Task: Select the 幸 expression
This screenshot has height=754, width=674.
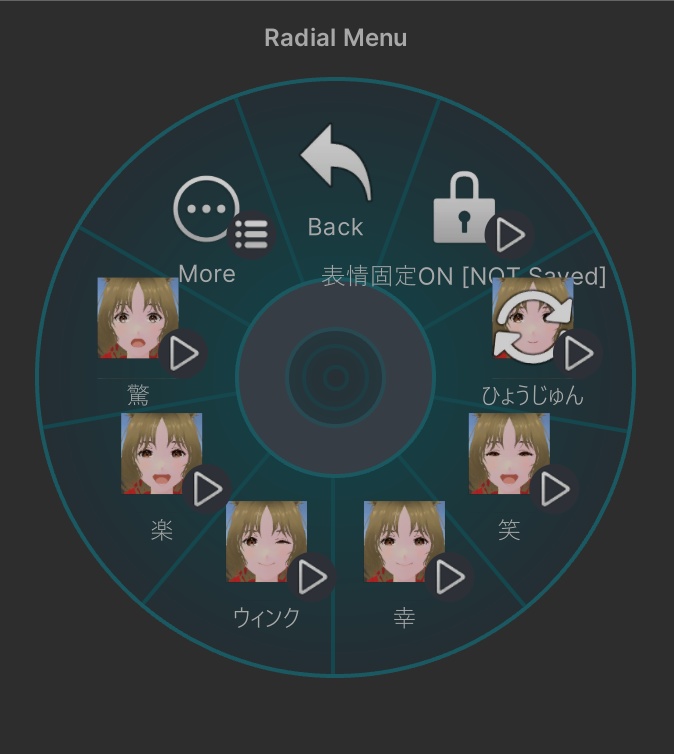Action: (x=404, y=553)
